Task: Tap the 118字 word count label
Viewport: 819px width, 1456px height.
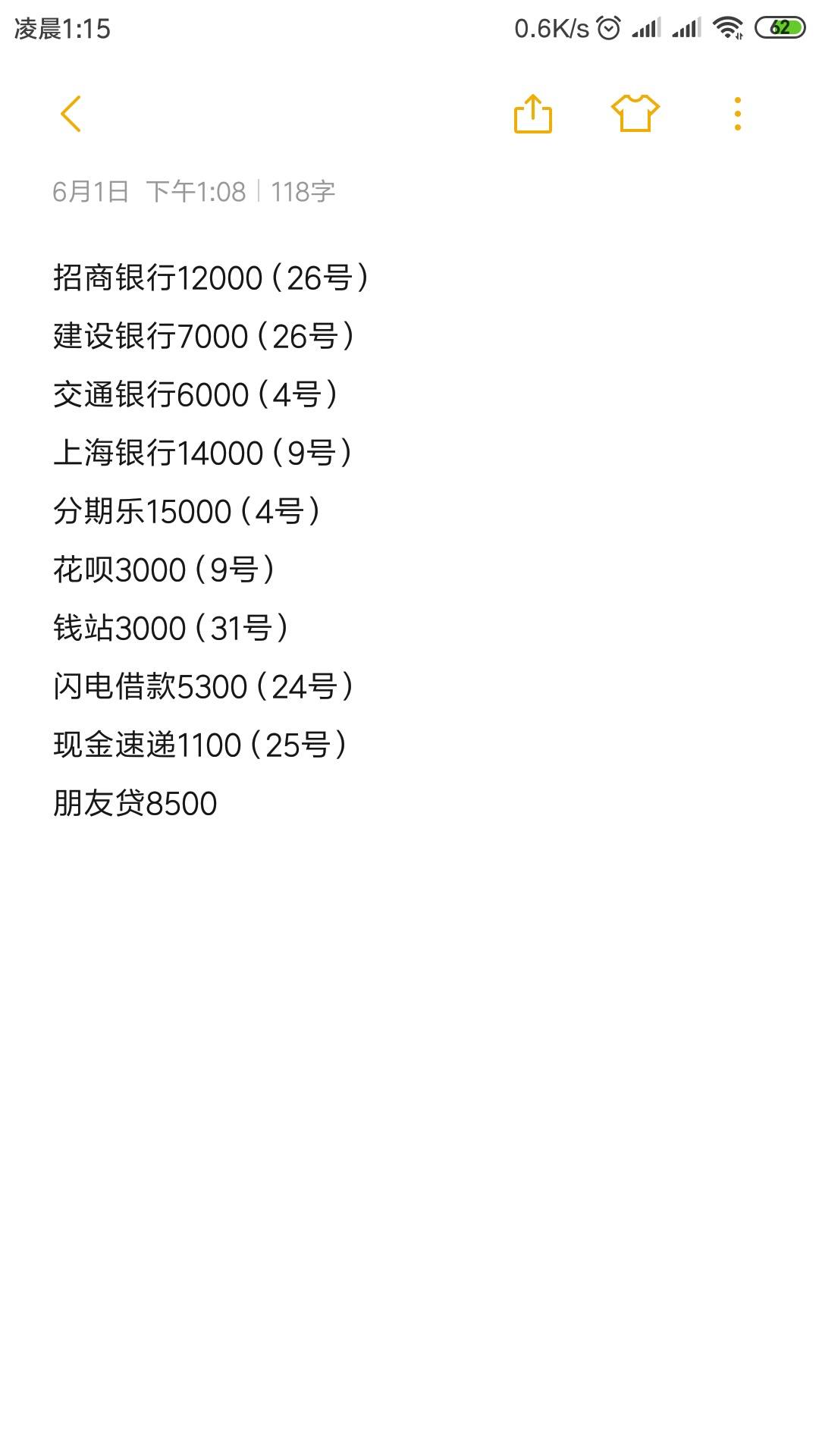Action: coord(303,193)
